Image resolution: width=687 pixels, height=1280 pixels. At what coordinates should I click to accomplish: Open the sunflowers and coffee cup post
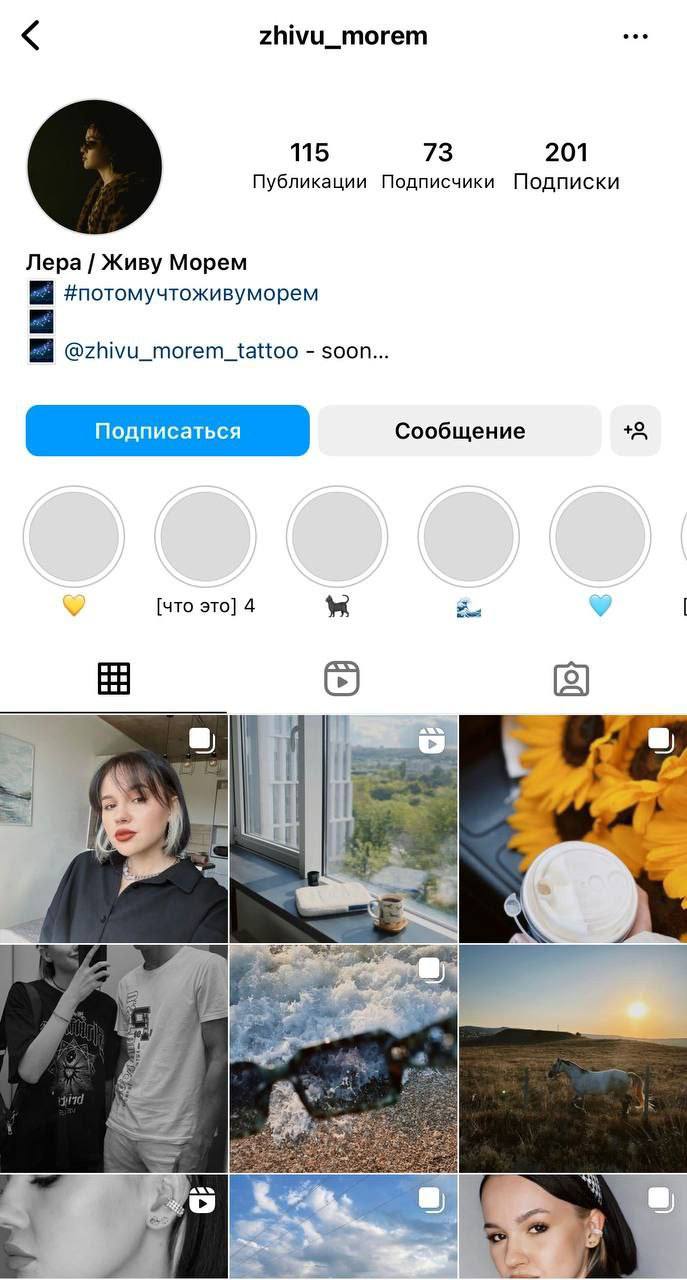pyautogui.click(x=573, y=828)
